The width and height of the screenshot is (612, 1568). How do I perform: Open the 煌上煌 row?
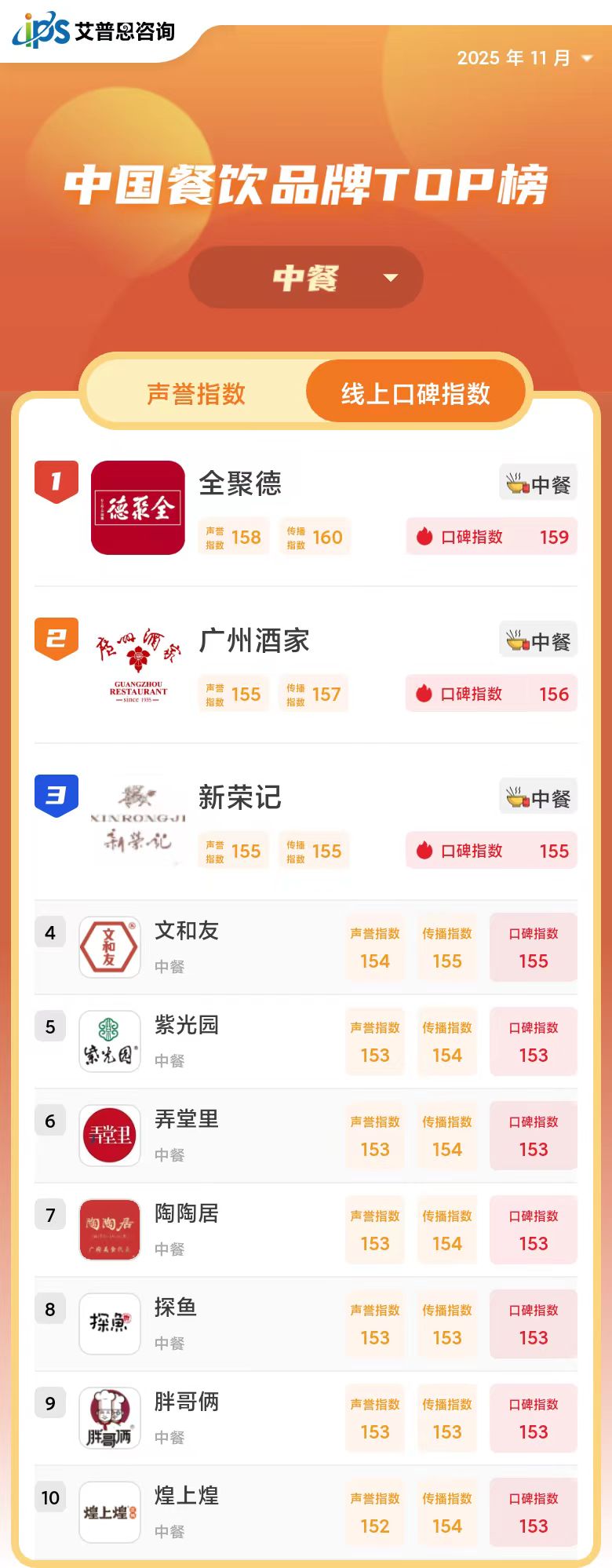[x=187, y=1497]
